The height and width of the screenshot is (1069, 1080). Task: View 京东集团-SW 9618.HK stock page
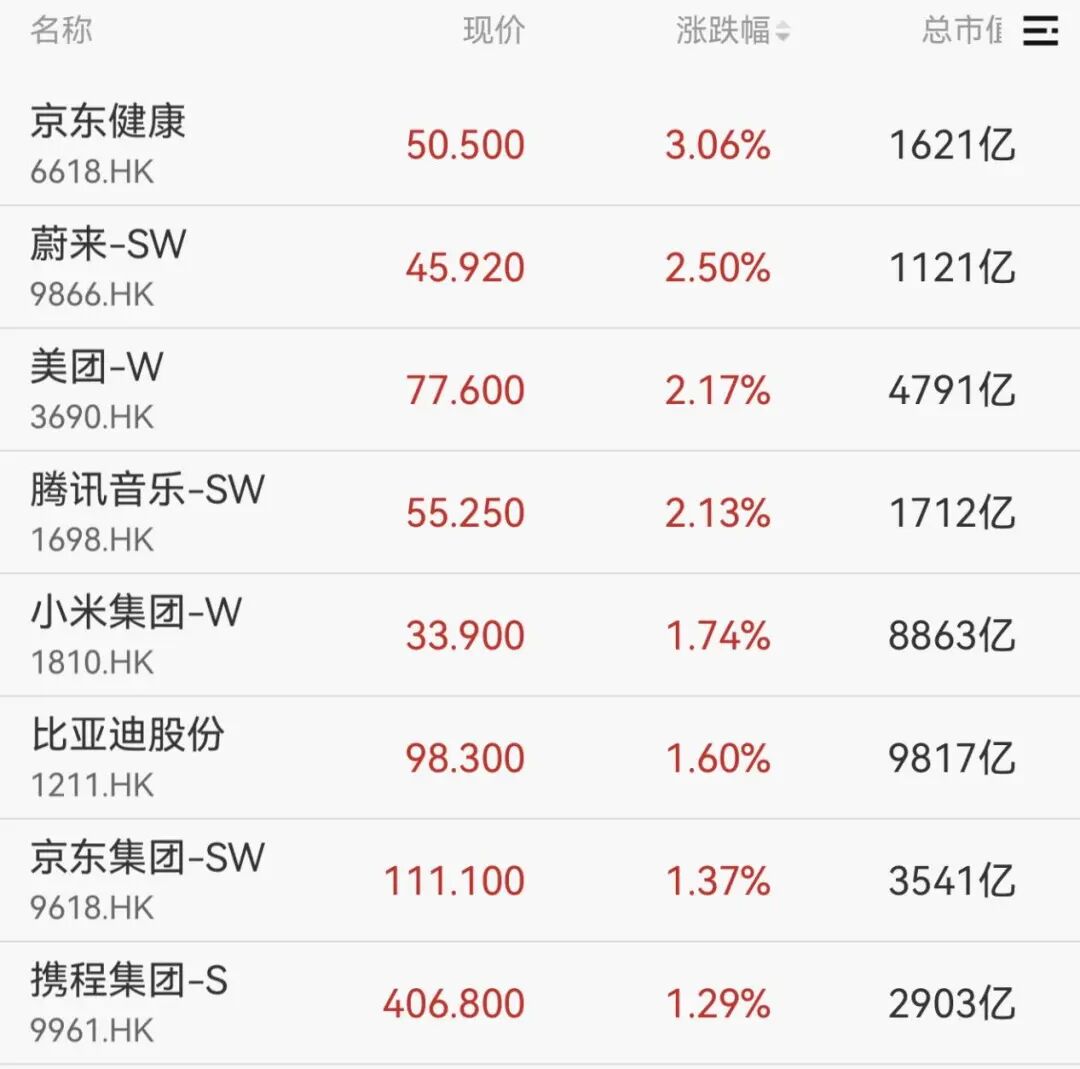point(540,880)
